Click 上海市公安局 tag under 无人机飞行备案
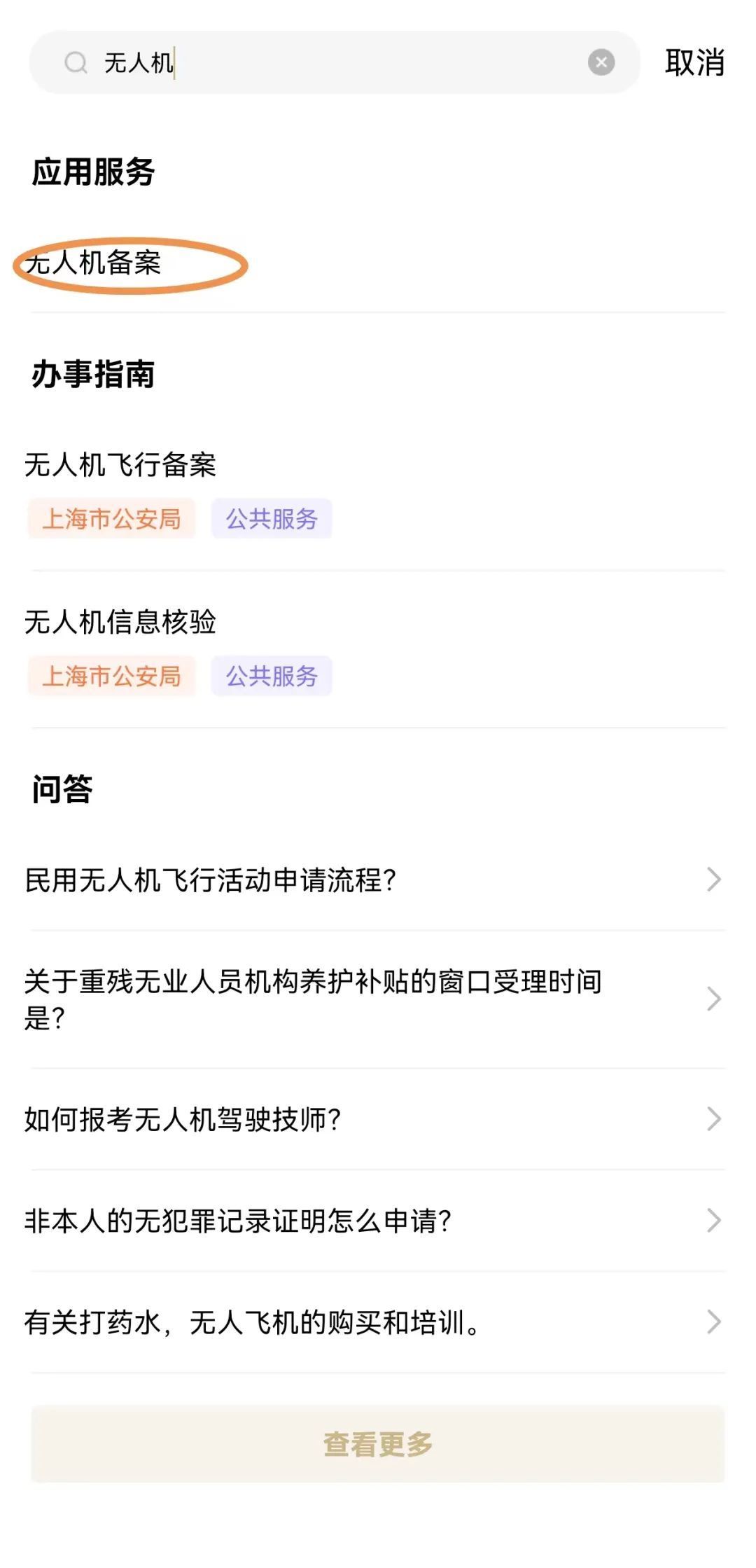The image size is (756, 1568). [112, 518]
